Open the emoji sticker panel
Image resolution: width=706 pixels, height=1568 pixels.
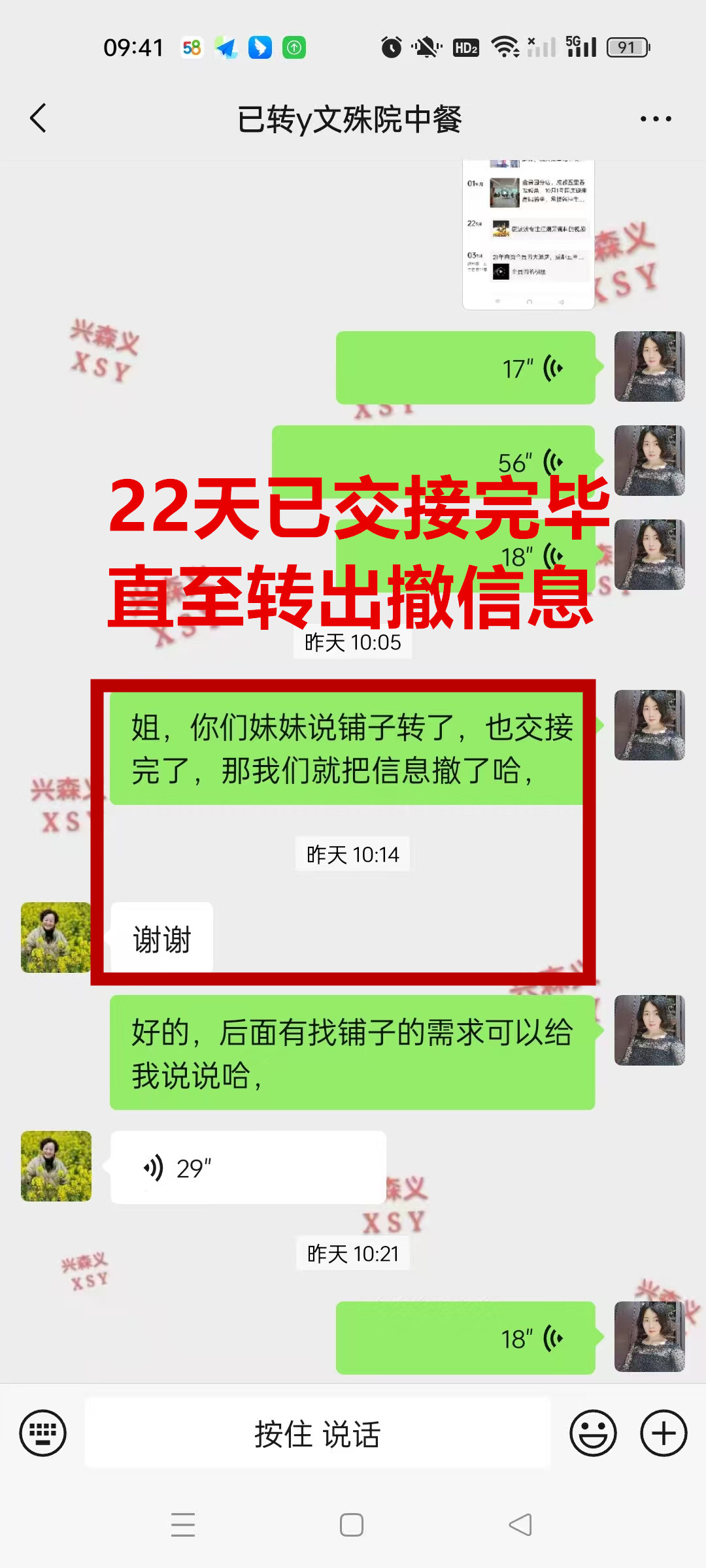(593, 1433)
